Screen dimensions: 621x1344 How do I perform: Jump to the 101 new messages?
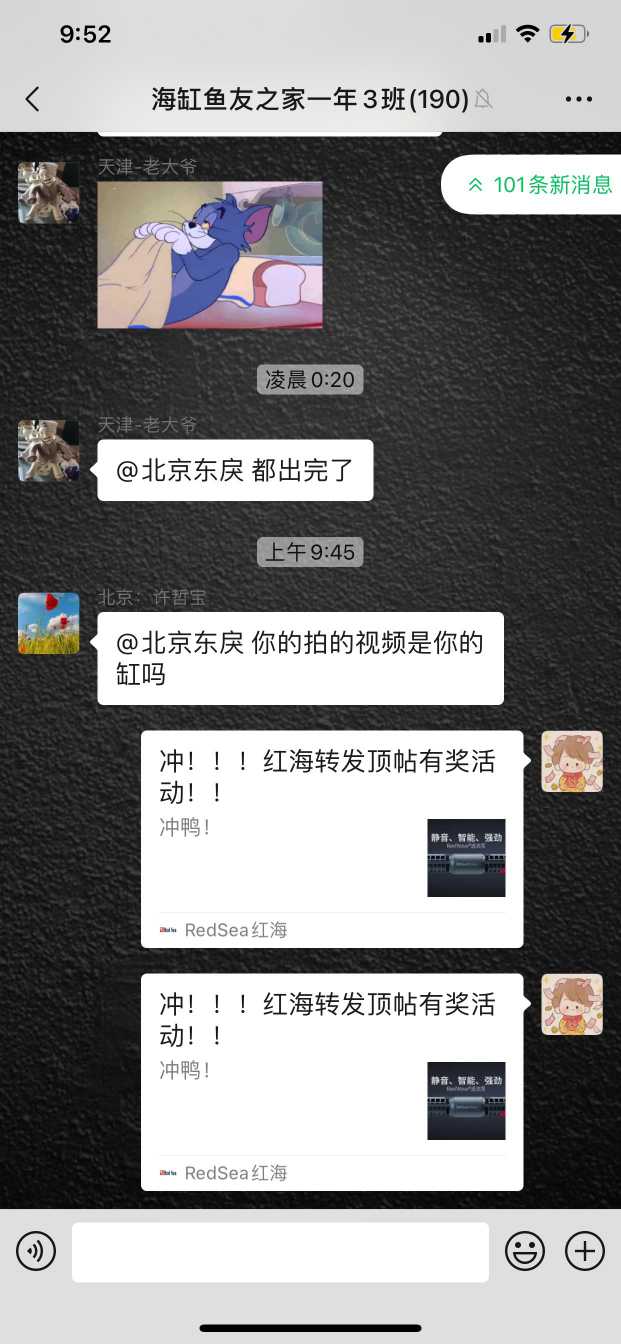(540, 184)
